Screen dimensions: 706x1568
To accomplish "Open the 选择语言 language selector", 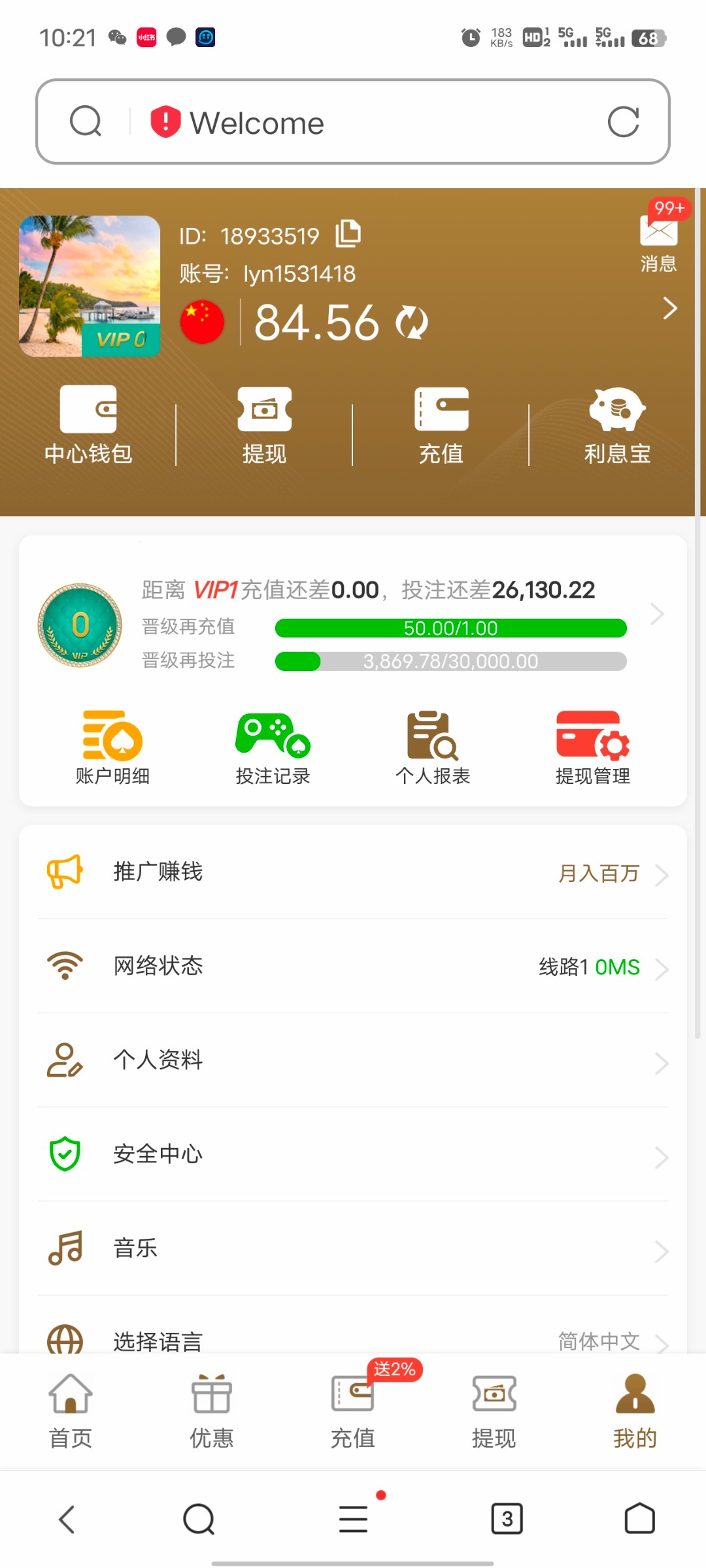I will (353, 1340).
